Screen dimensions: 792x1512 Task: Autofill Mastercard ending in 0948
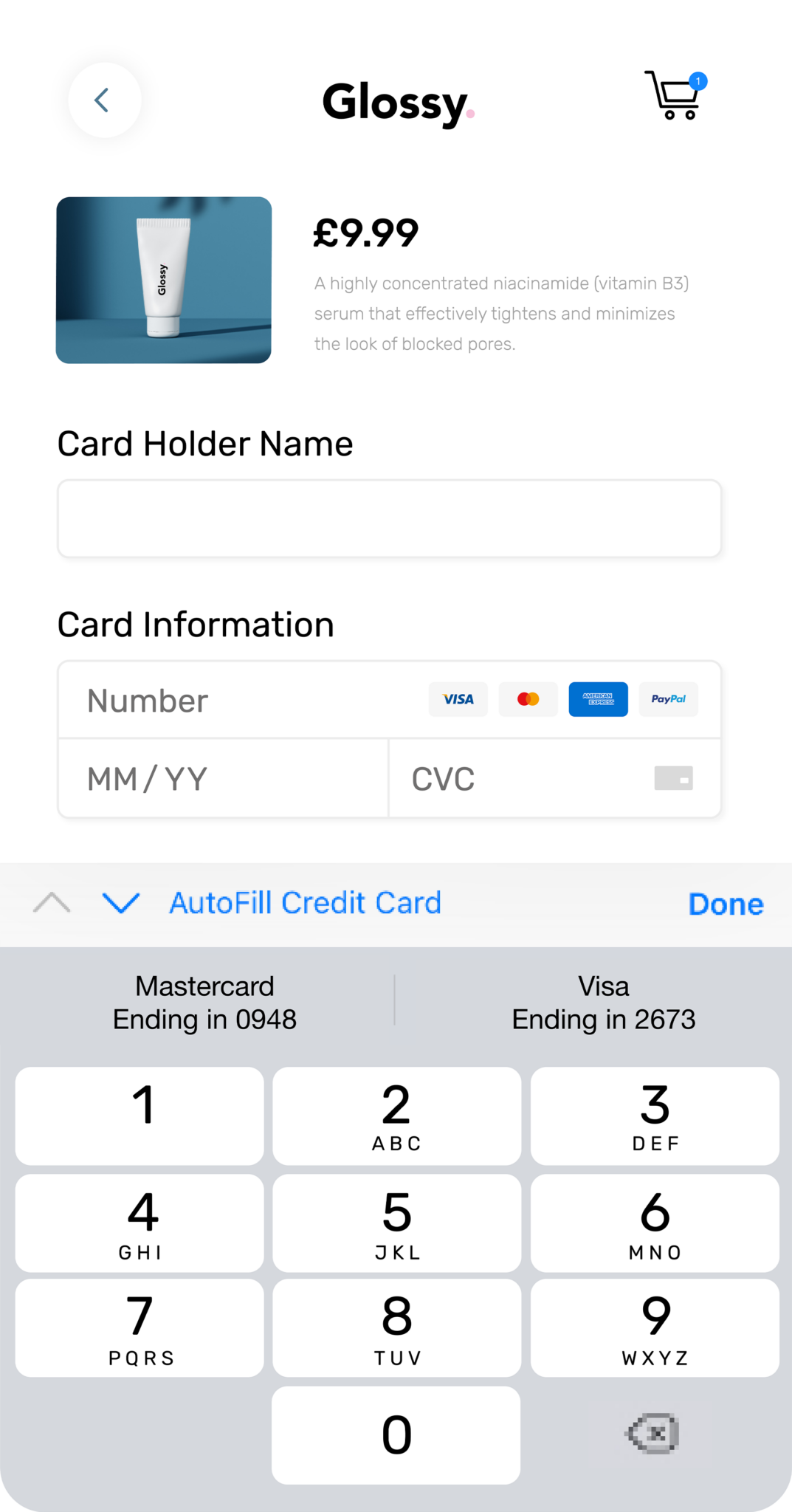204,1002
